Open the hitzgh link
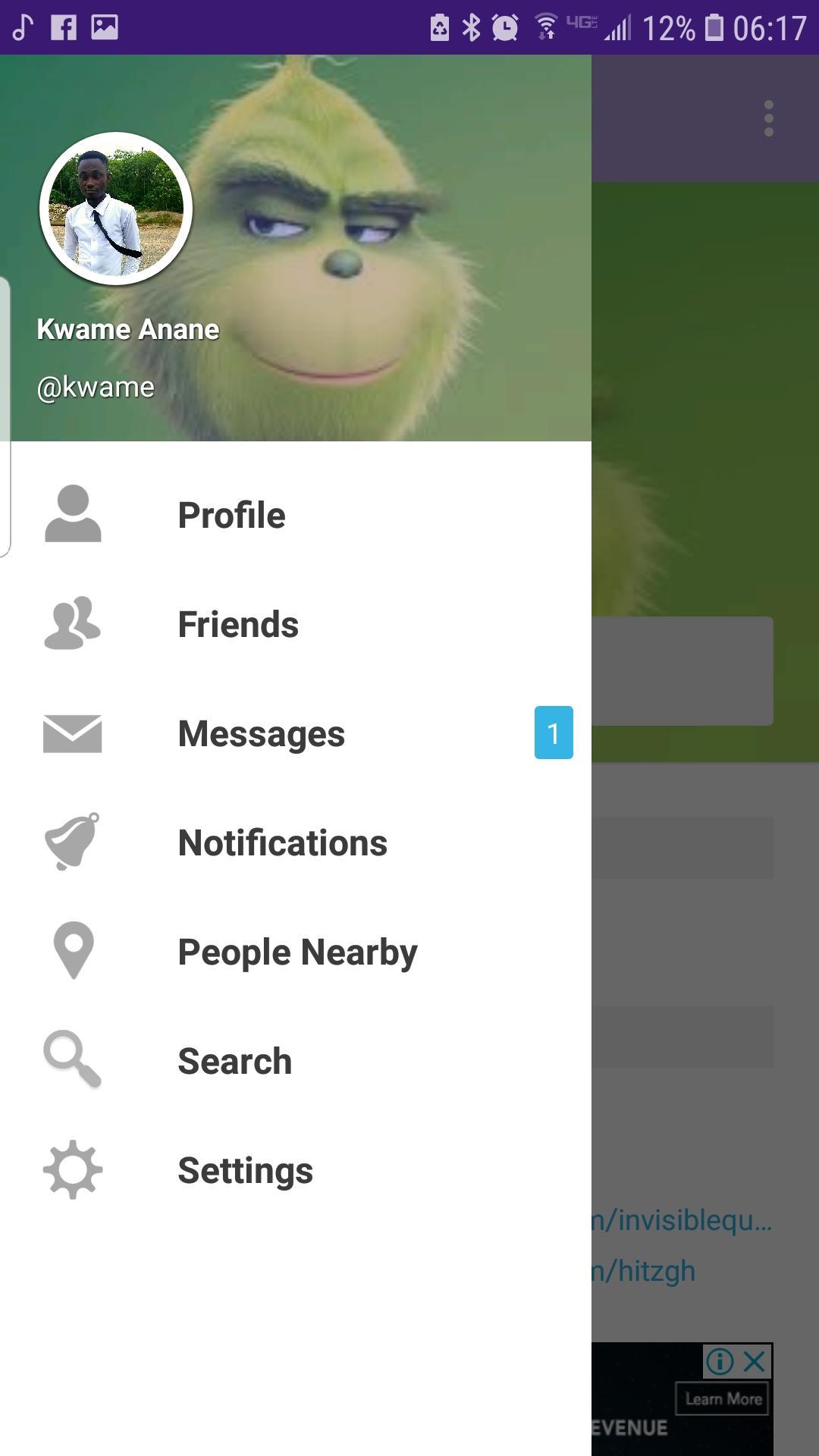819x1456 pixels. [645, 1271]
